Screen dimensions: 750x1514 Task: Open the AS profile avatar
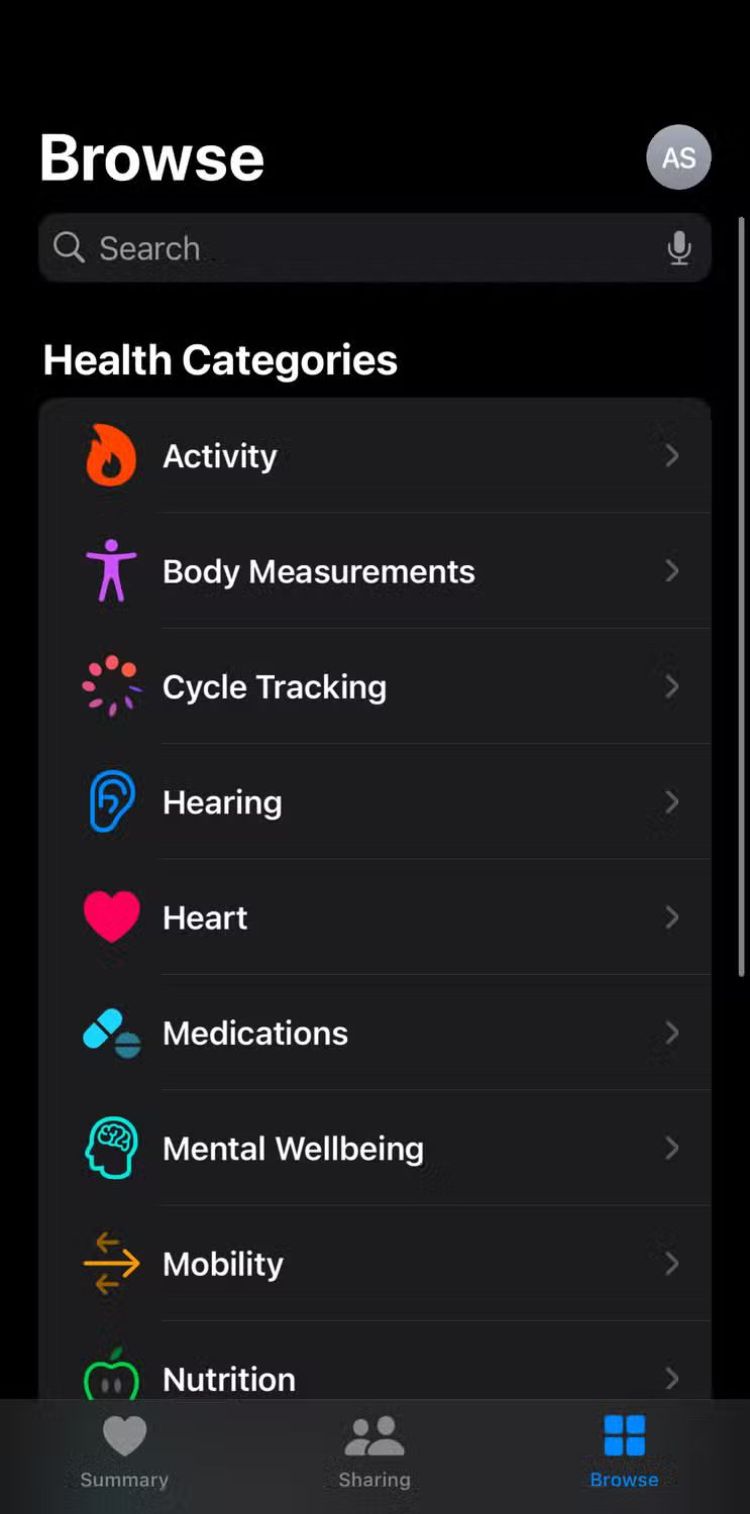click(x=679, y=157)
